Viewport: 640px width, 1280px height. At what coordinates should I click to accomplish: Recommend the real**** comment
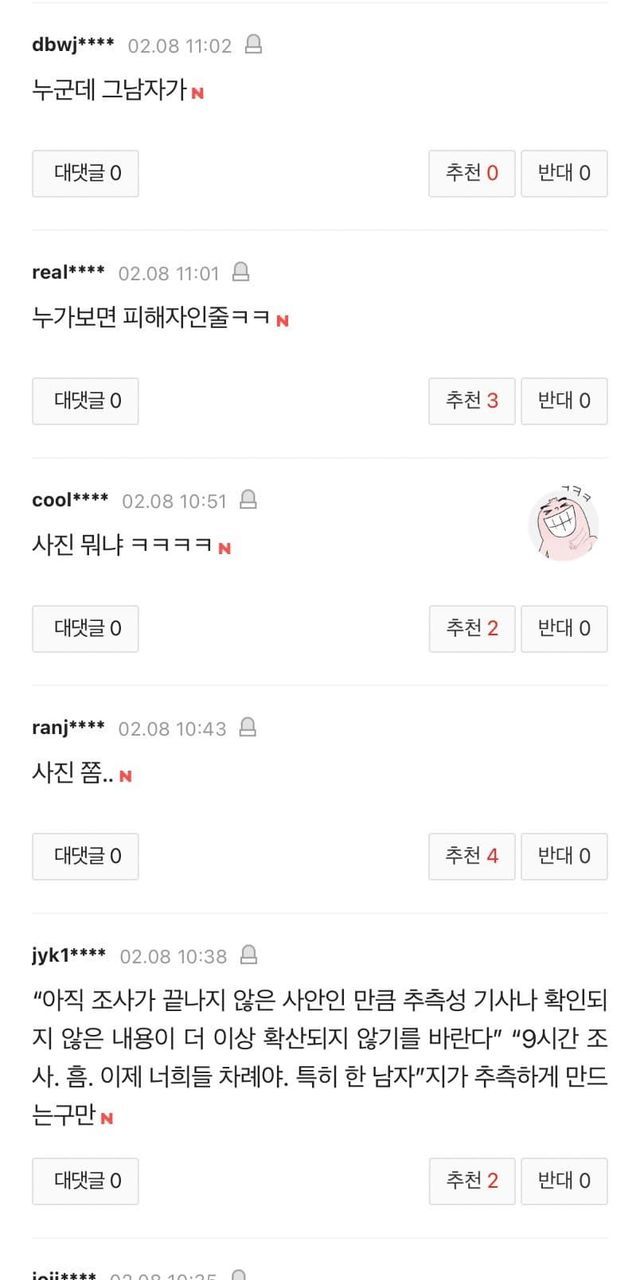pos(472,401)
